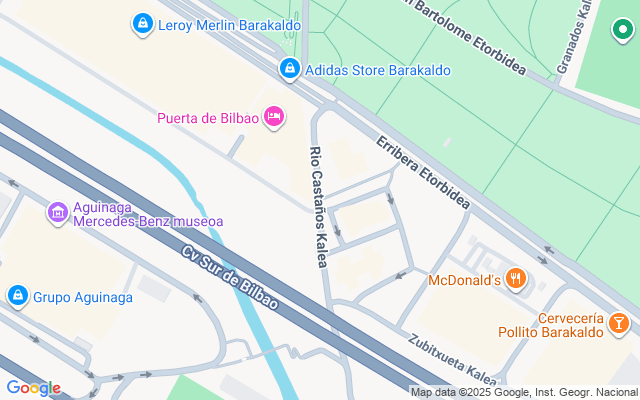
Task: Tap the green sports field marker
Action: tap(627, 27)
